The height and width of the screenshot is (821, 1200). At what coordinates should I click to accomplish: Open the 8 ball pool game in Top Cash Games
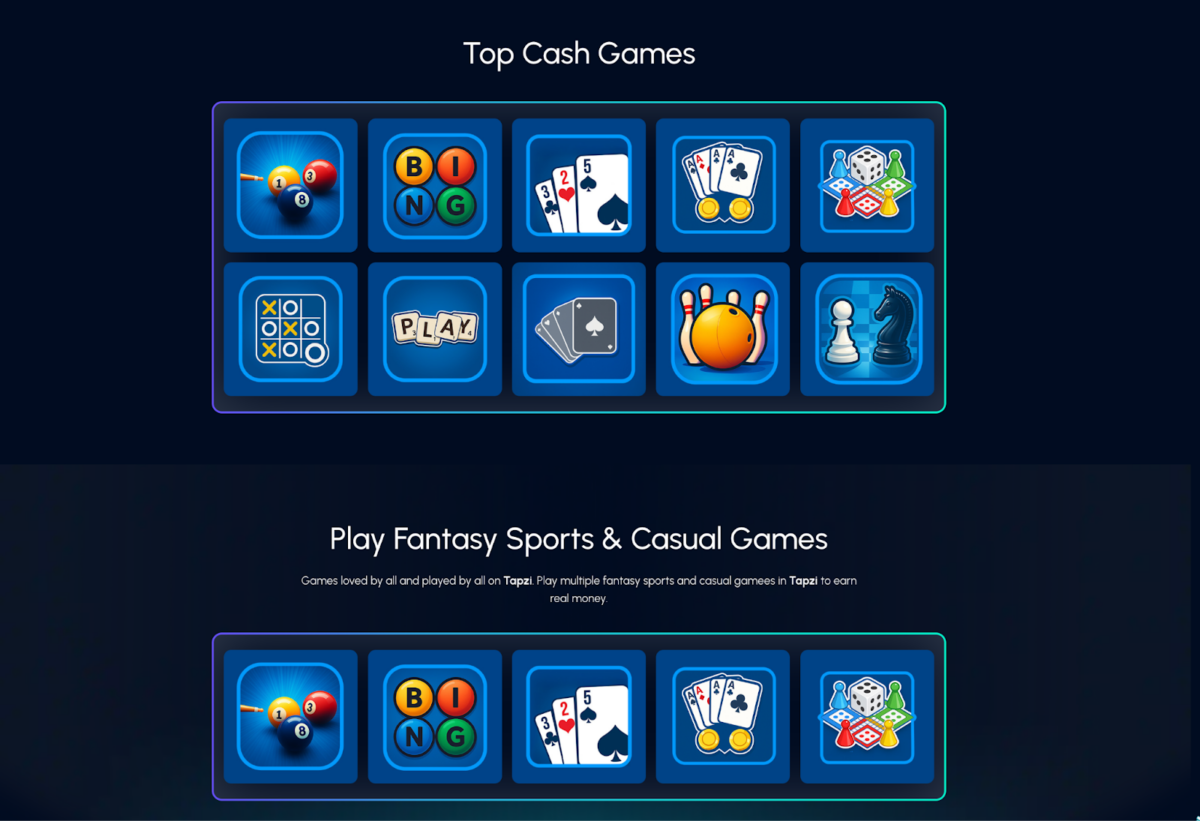290,185
